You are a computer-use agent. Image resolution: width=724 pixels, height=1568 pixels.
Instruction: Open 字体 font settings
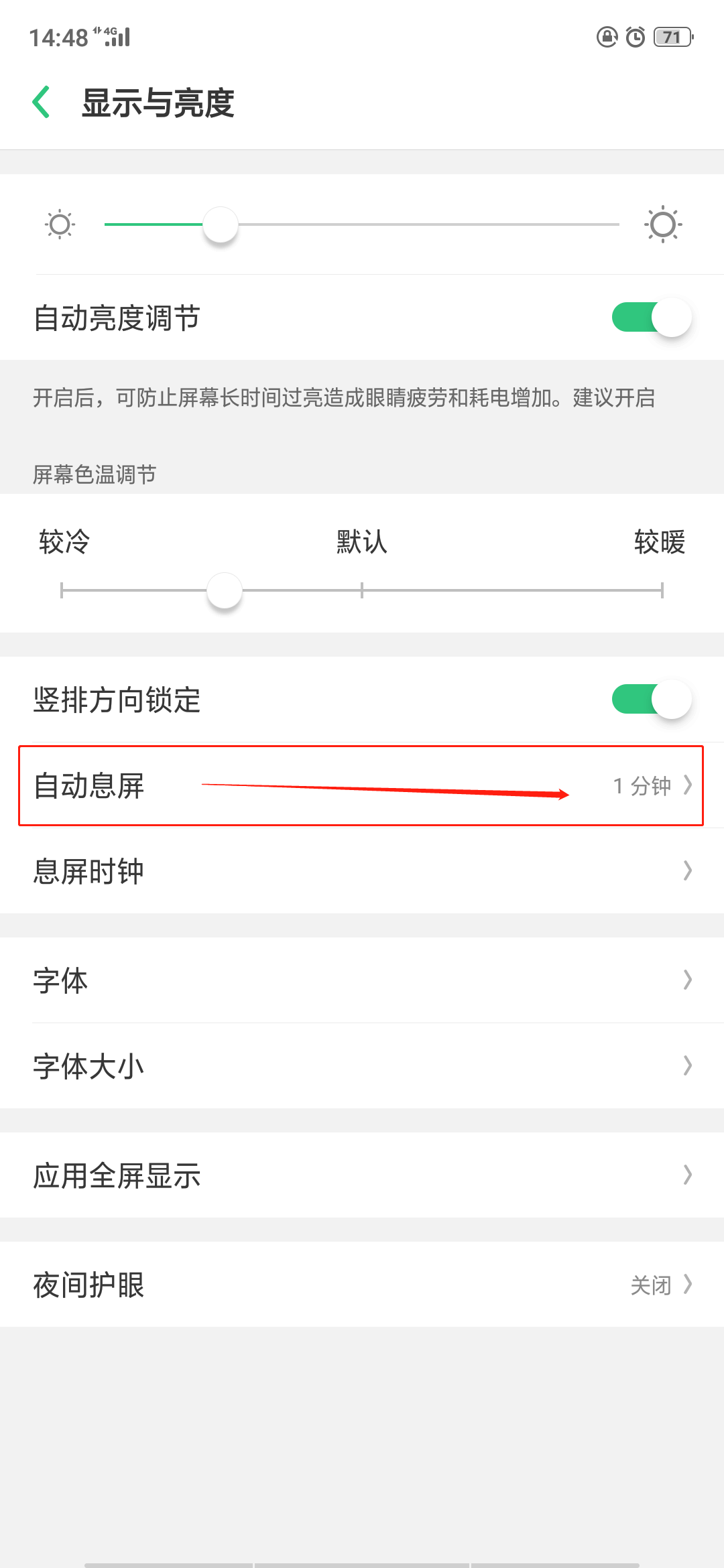[362, 980]
